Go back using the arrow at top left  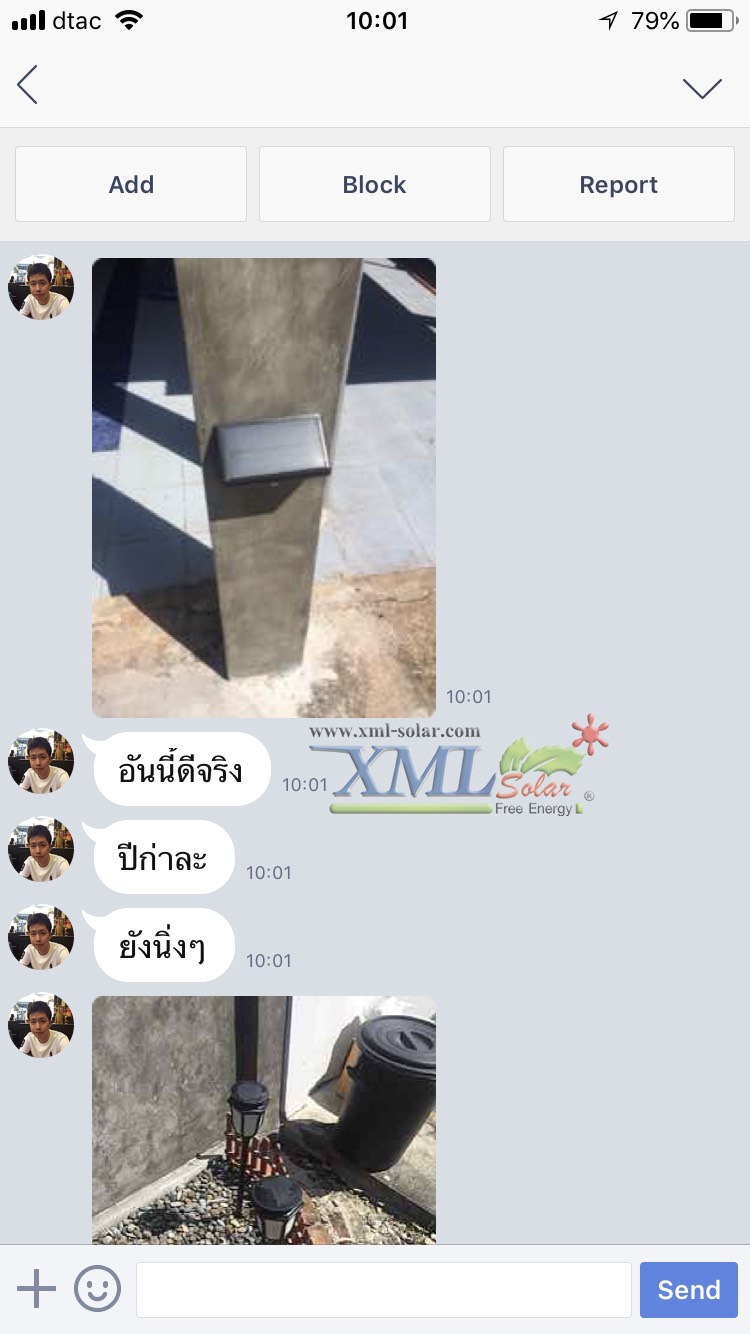pos(28,86)
